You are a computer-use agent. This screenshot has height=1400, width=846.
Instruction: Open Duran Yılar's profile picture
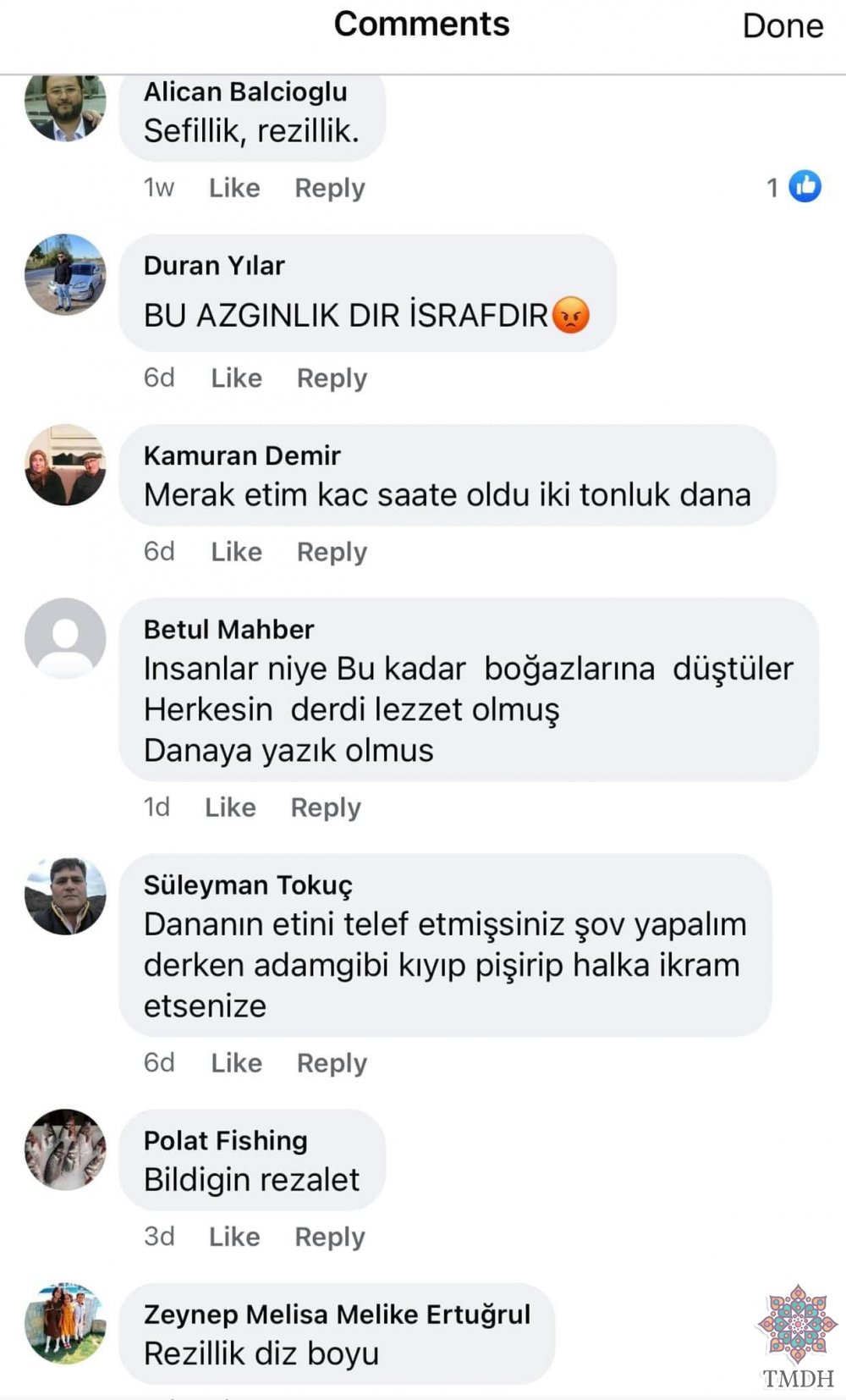tap(65, 274)
